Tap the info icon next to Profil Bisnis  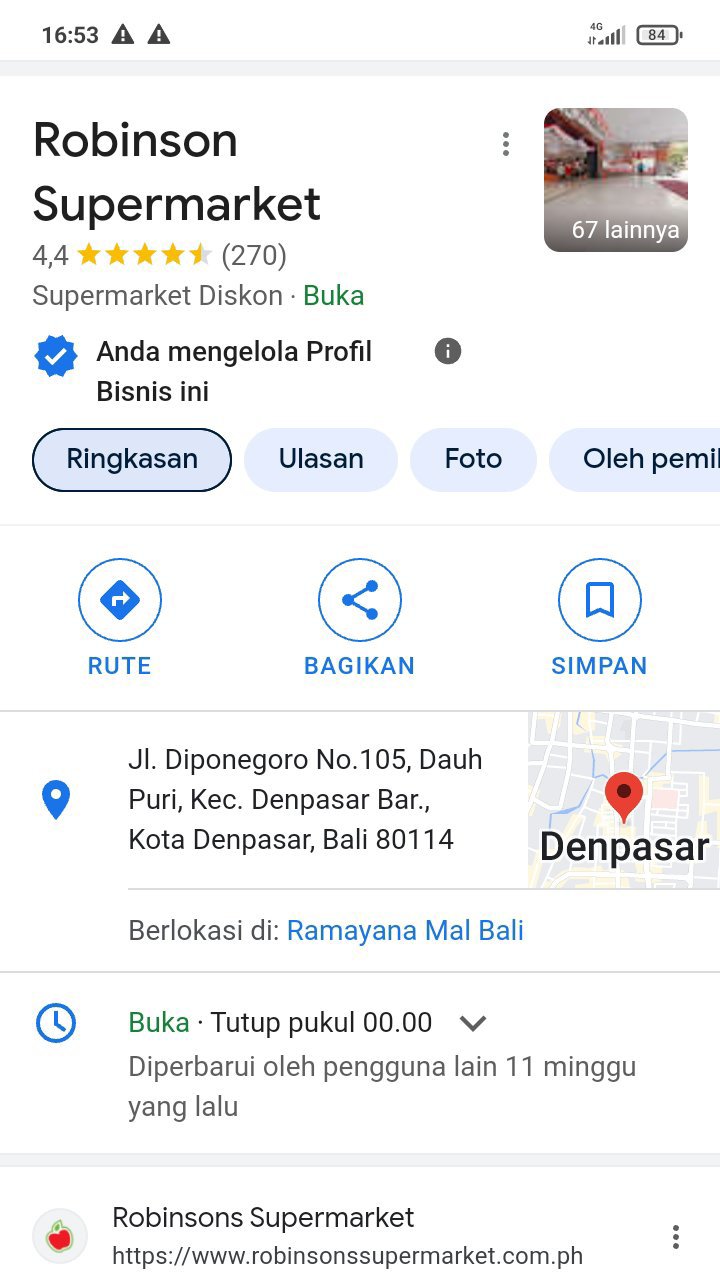click(448, 352)
